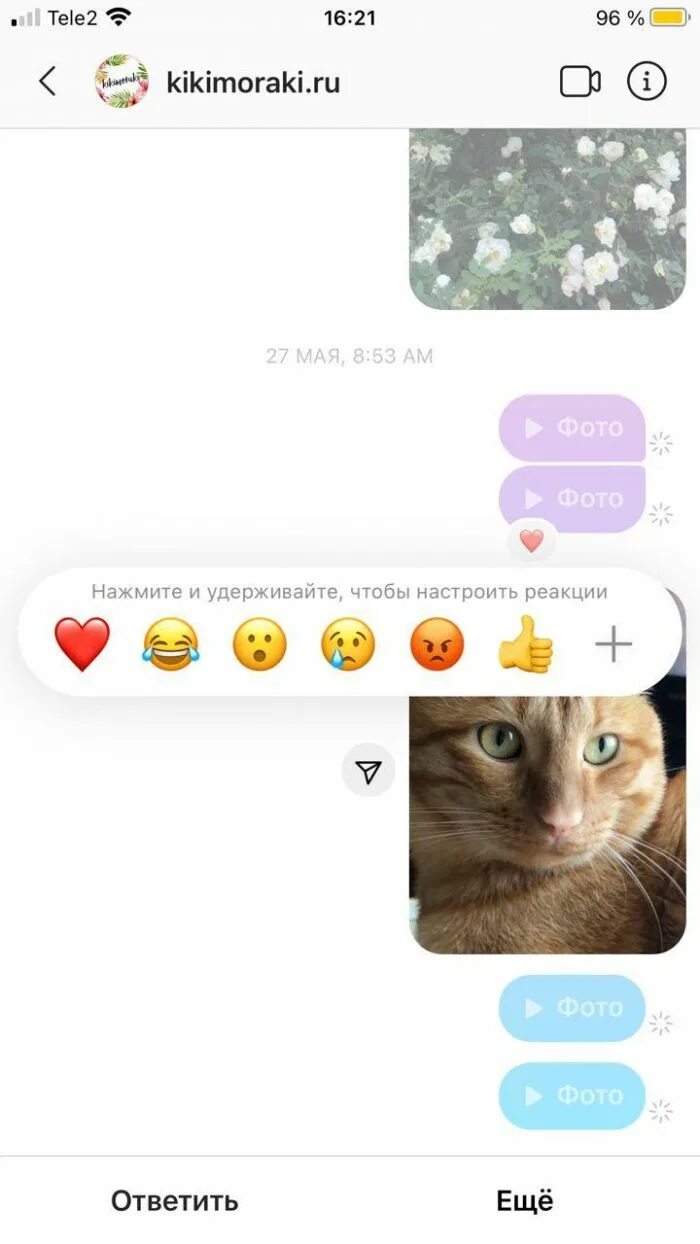This screenshot has height=1244, width=700.
Task: Forward the cat photo with the share icon
Action: click(369, 771)
